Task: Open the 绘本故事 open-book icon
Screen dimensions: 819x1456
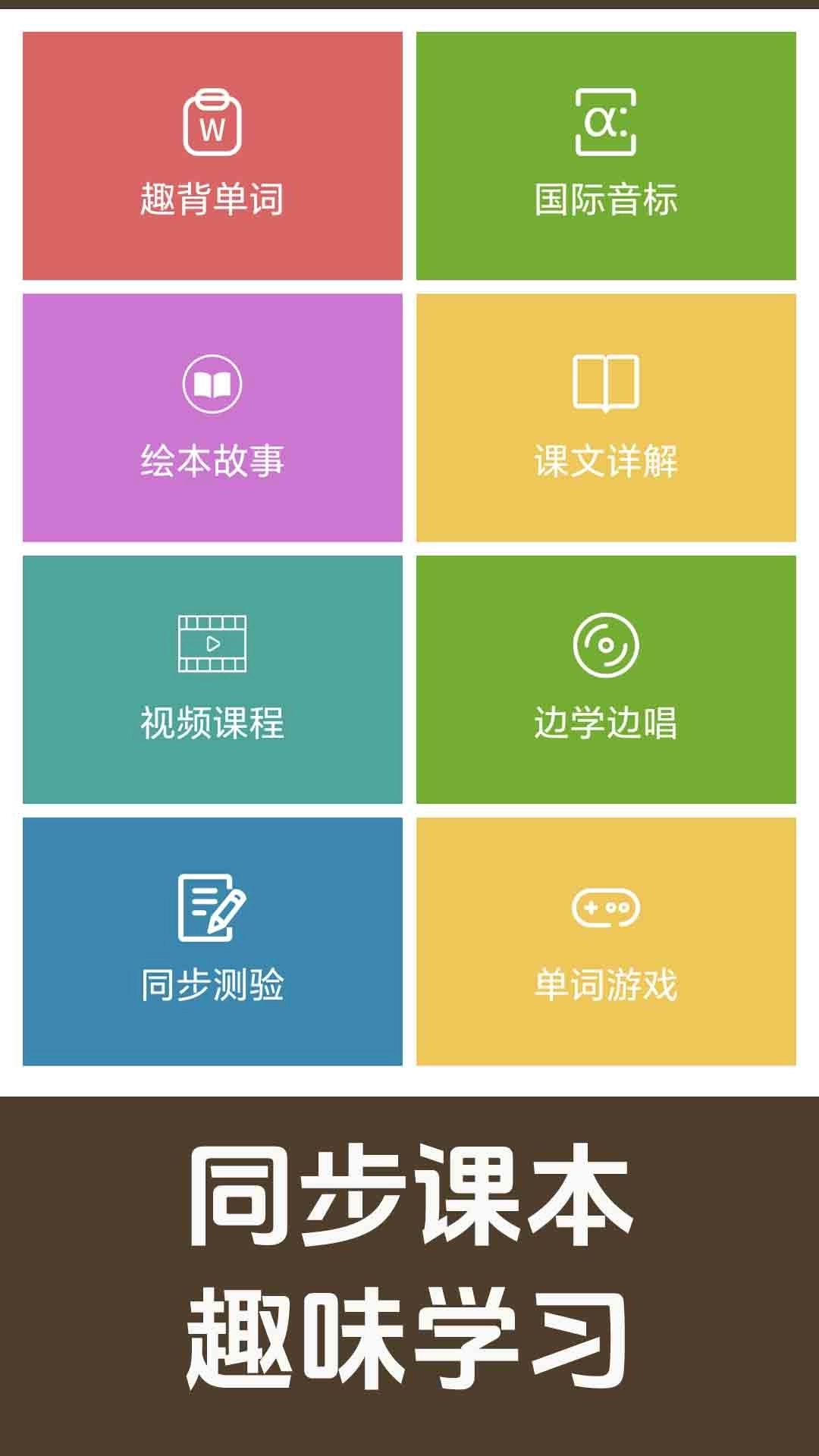Action: [213, 385]
